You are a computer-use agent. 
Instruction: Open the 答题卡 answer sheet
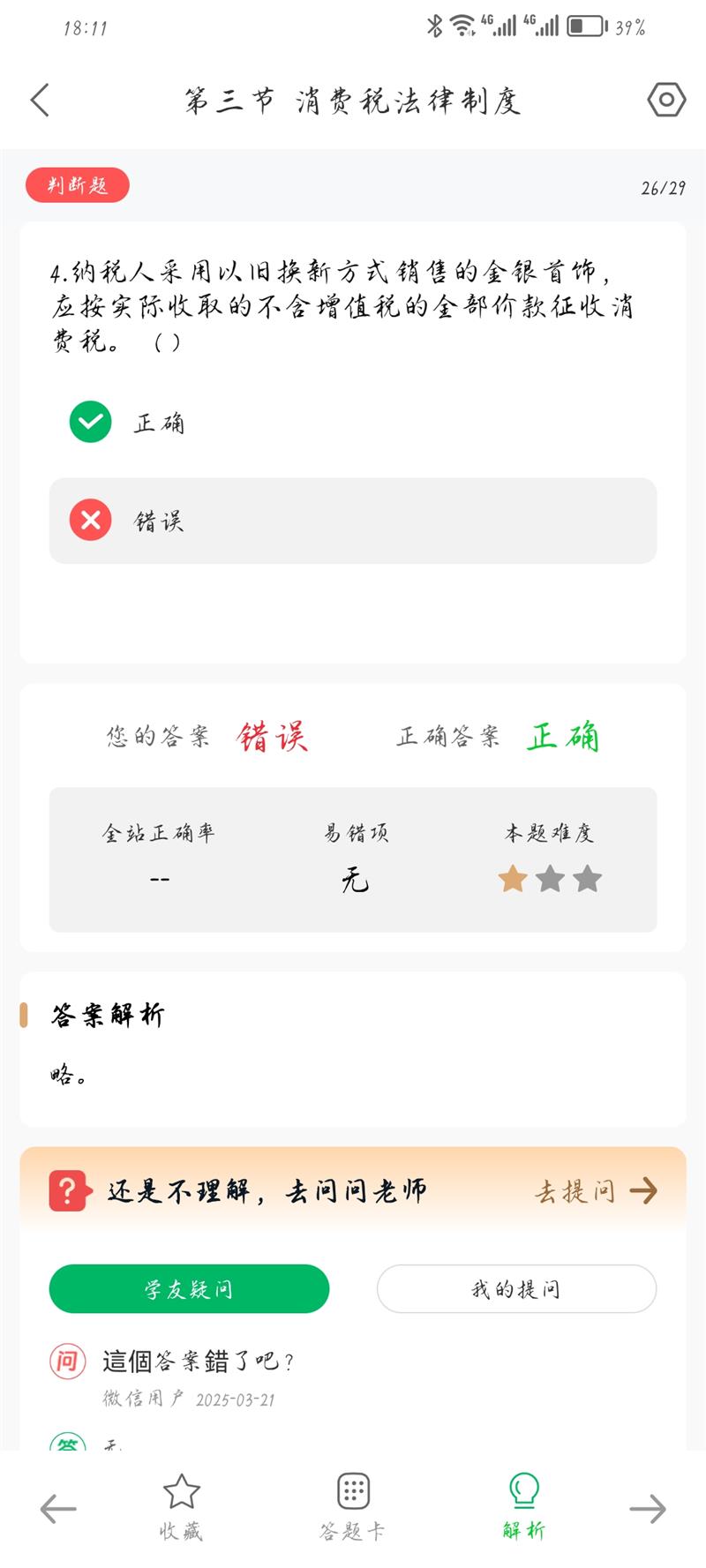353,1506
